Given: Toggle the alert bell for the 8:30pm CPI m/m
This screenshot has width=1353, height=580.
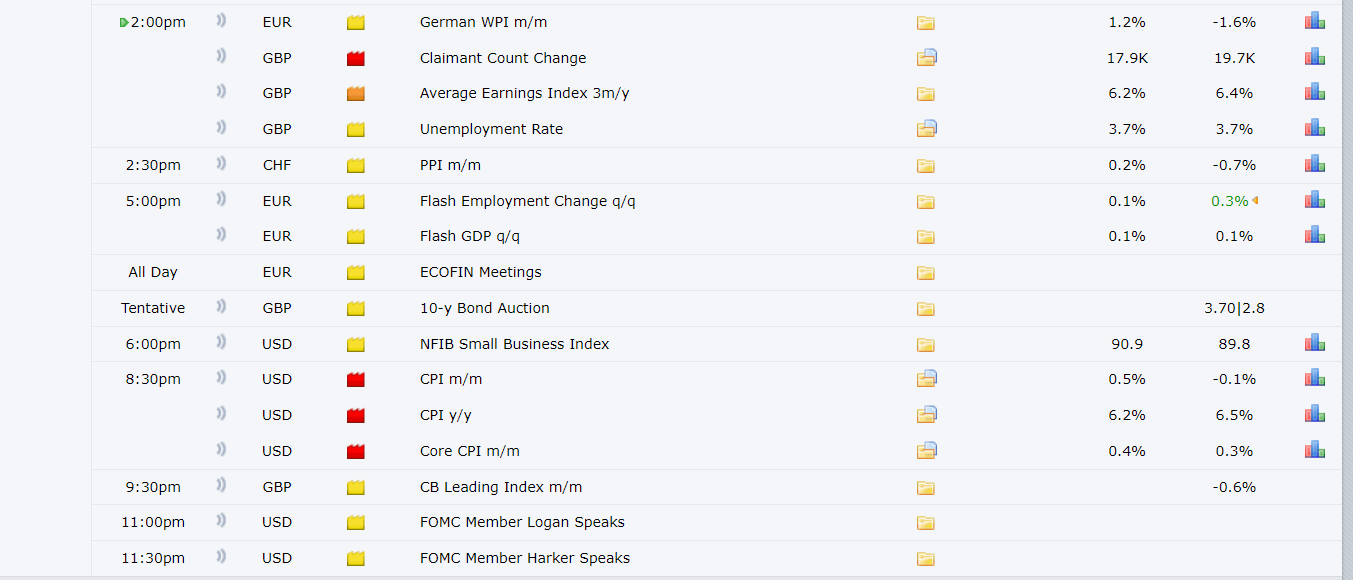Looking at the screenshot, I should [x=221, y=378].
